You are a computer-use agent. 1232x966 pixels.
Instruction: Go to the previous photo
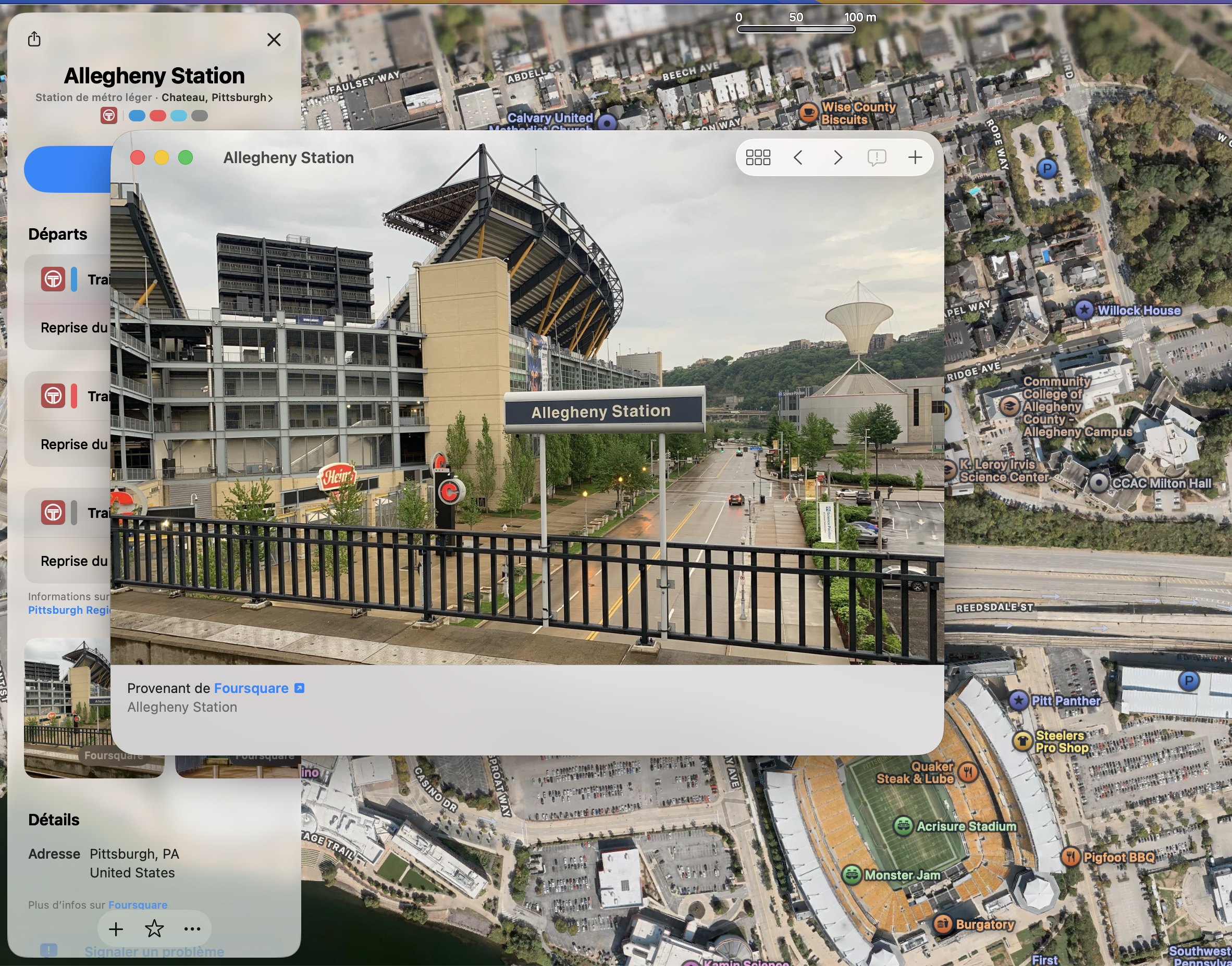click(798, 157)
